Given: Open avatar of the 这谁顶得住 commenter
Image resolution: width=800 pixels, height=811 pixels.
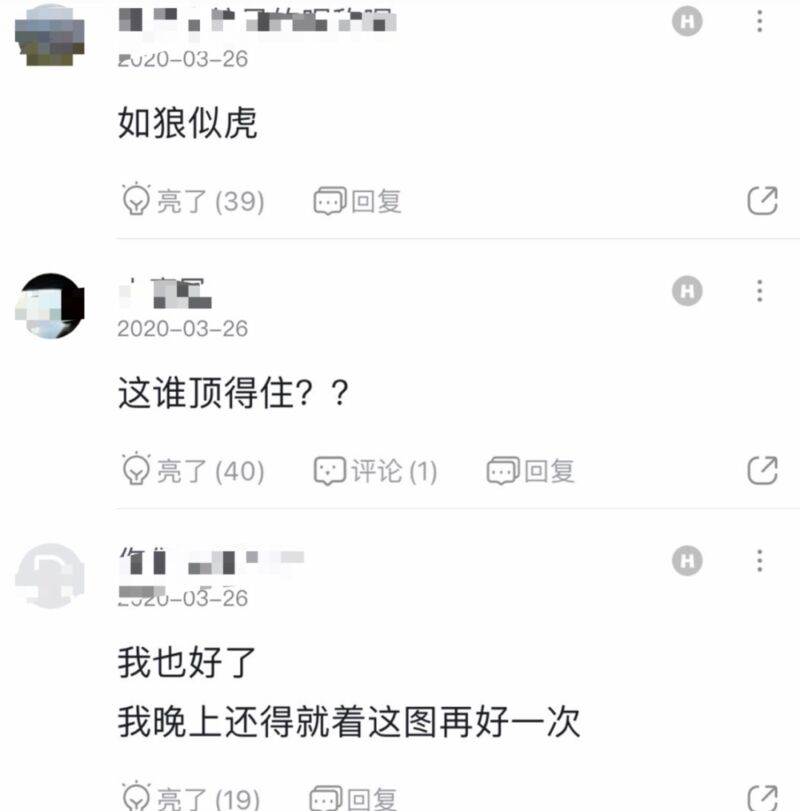Looking at the screenshot, I should coord(50,305).
